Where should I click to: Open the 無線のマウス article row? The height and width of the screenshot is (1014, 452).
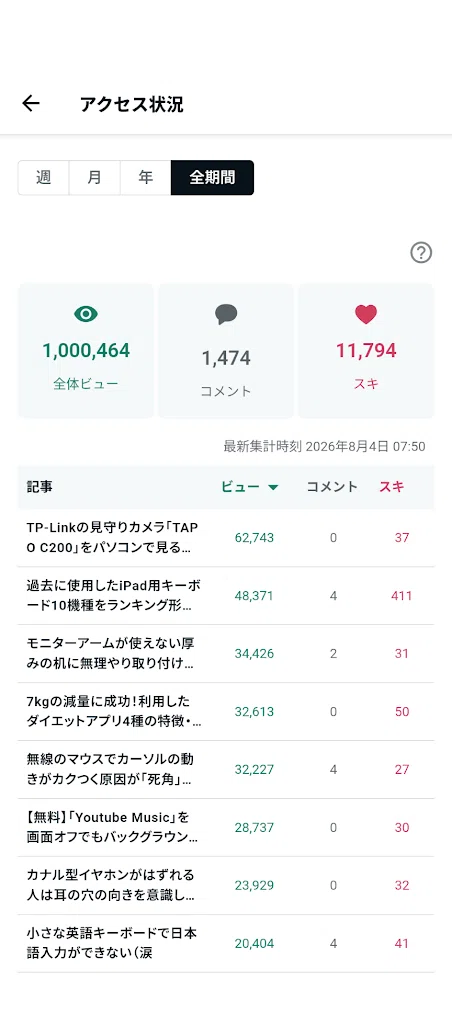[x=226, y=770]
